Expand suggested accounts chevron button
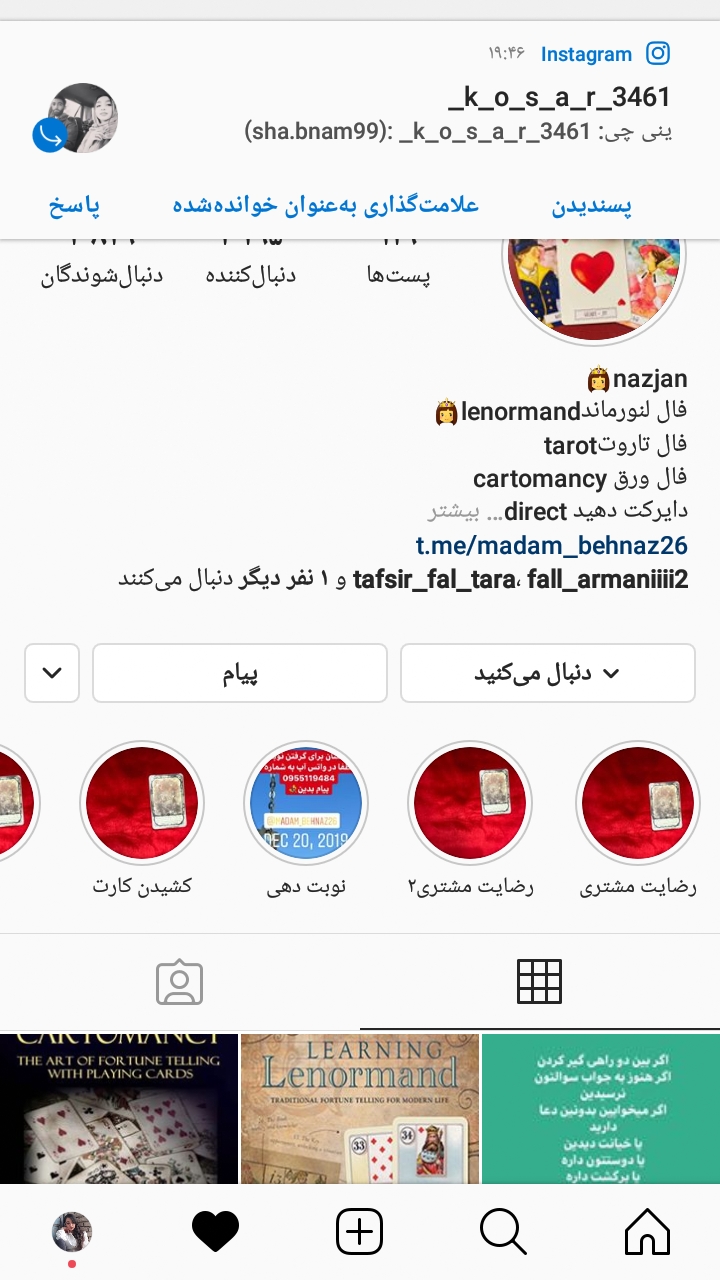The height and width of the screenshot is (1280, 720). point(52,673)
